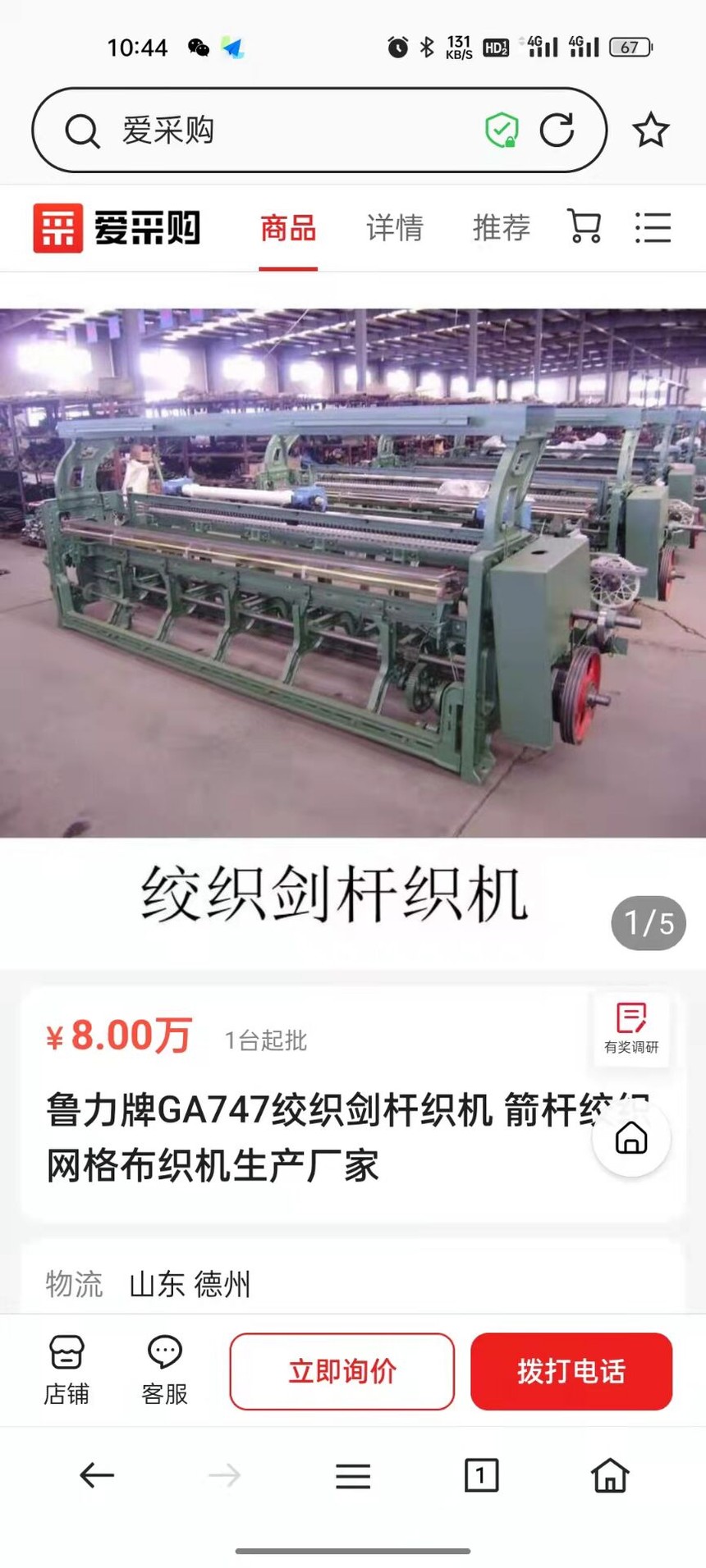This screenshot has height=1568, width=706.
Task: Switch to the 详情 tab
Action: (x=395, y=227)
